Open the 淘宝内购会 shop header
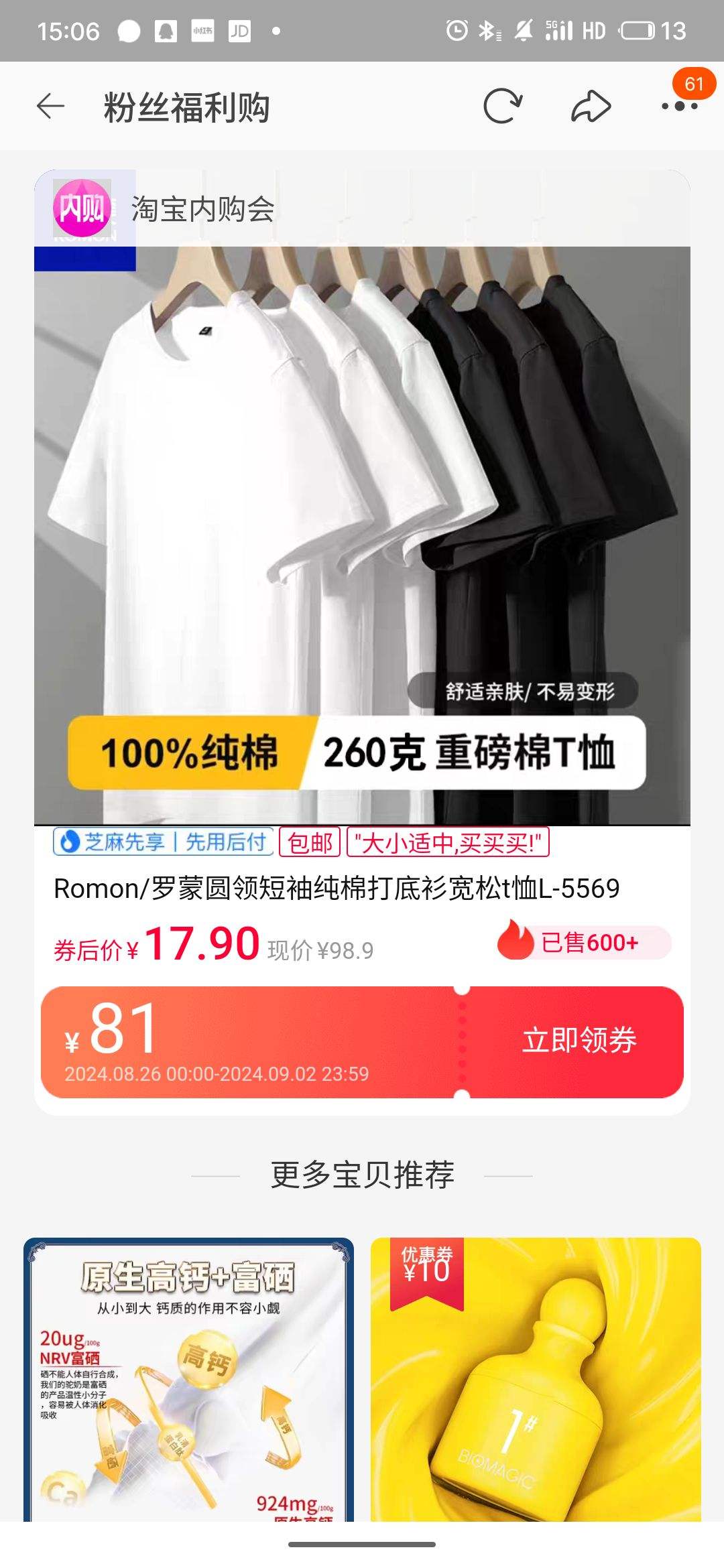 pyautogui.click(x=201, y=210)
